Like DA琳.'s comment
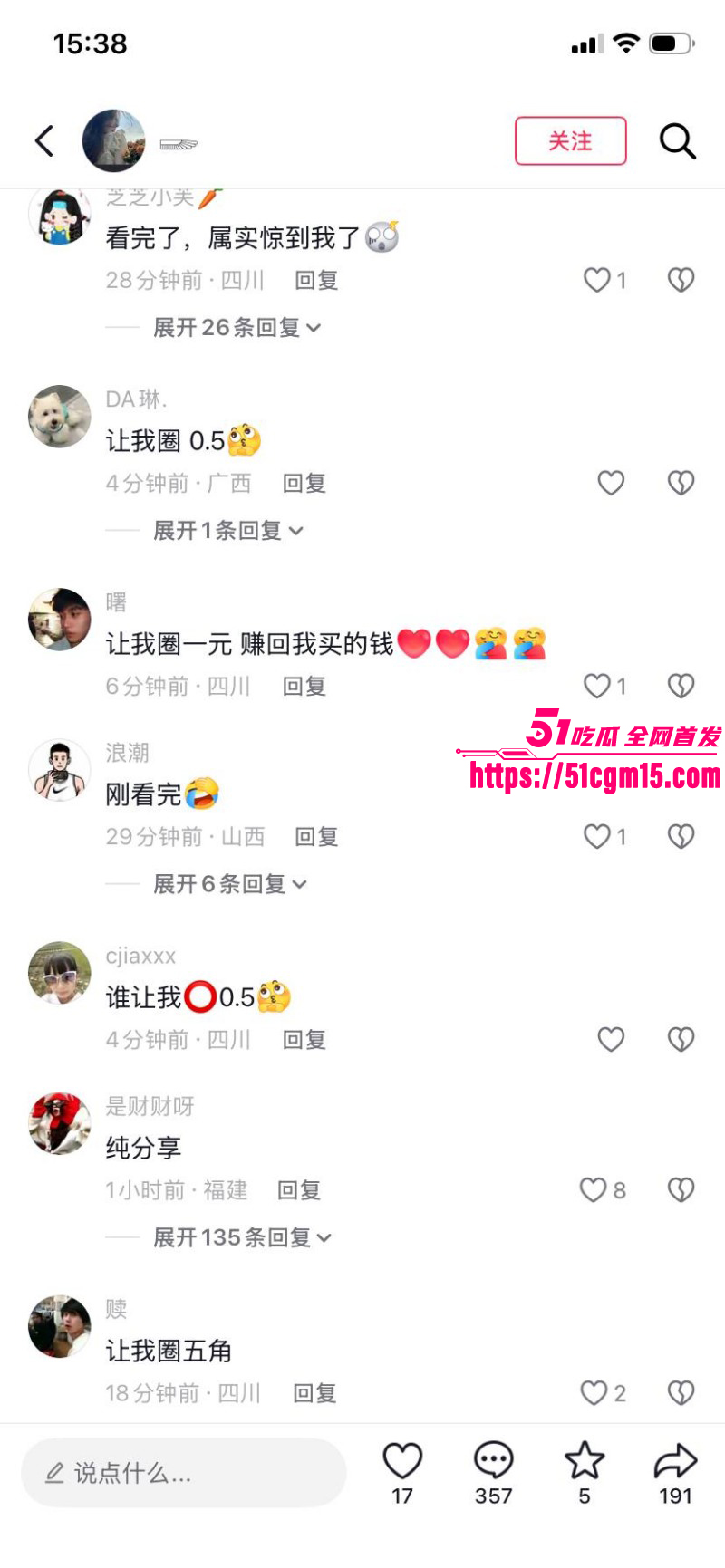The height and width of the screenshot is (1568, 725). (x=611, y=484)
